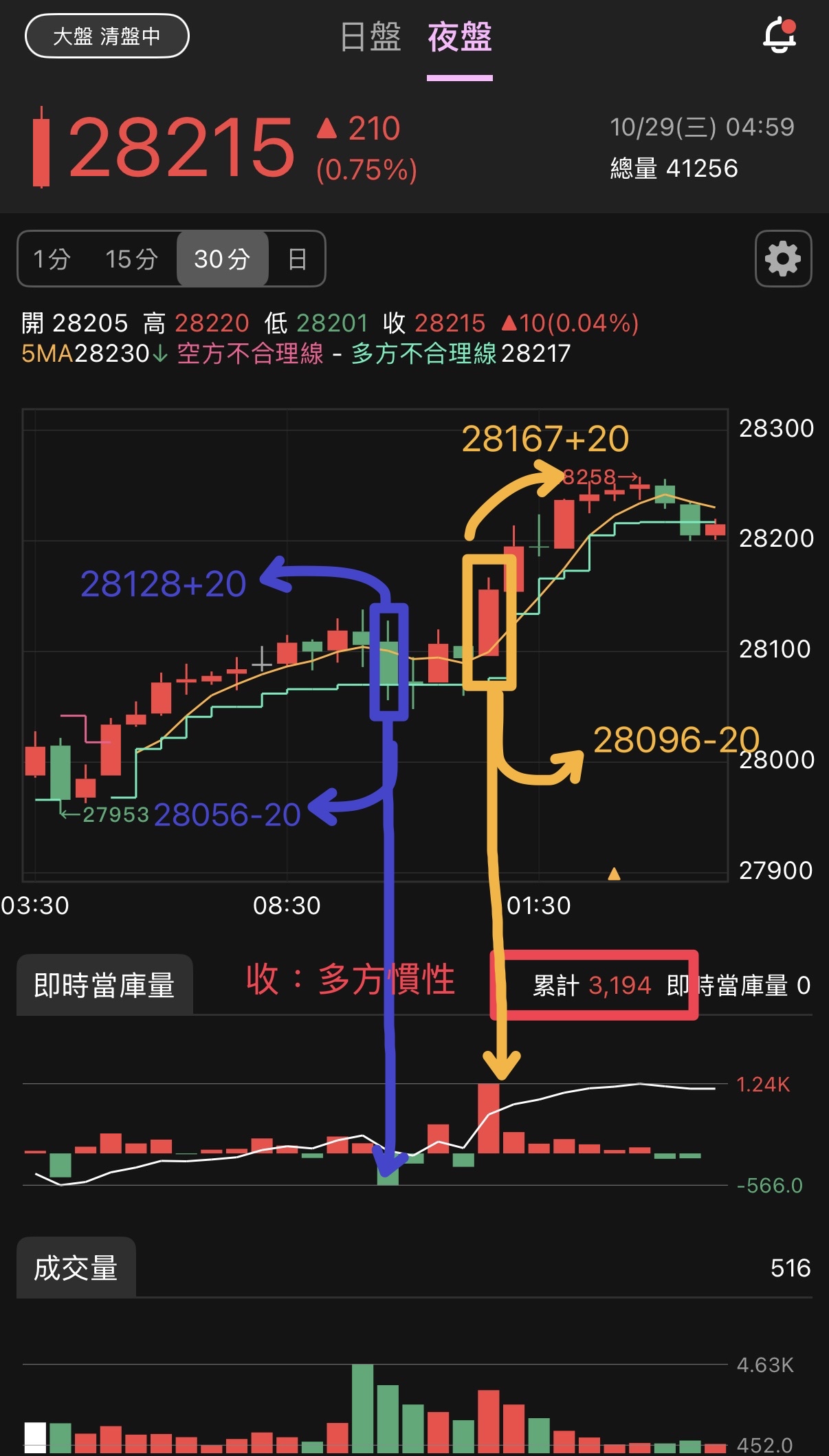
Task: Open chart settings gear
Action: (783, 259)
